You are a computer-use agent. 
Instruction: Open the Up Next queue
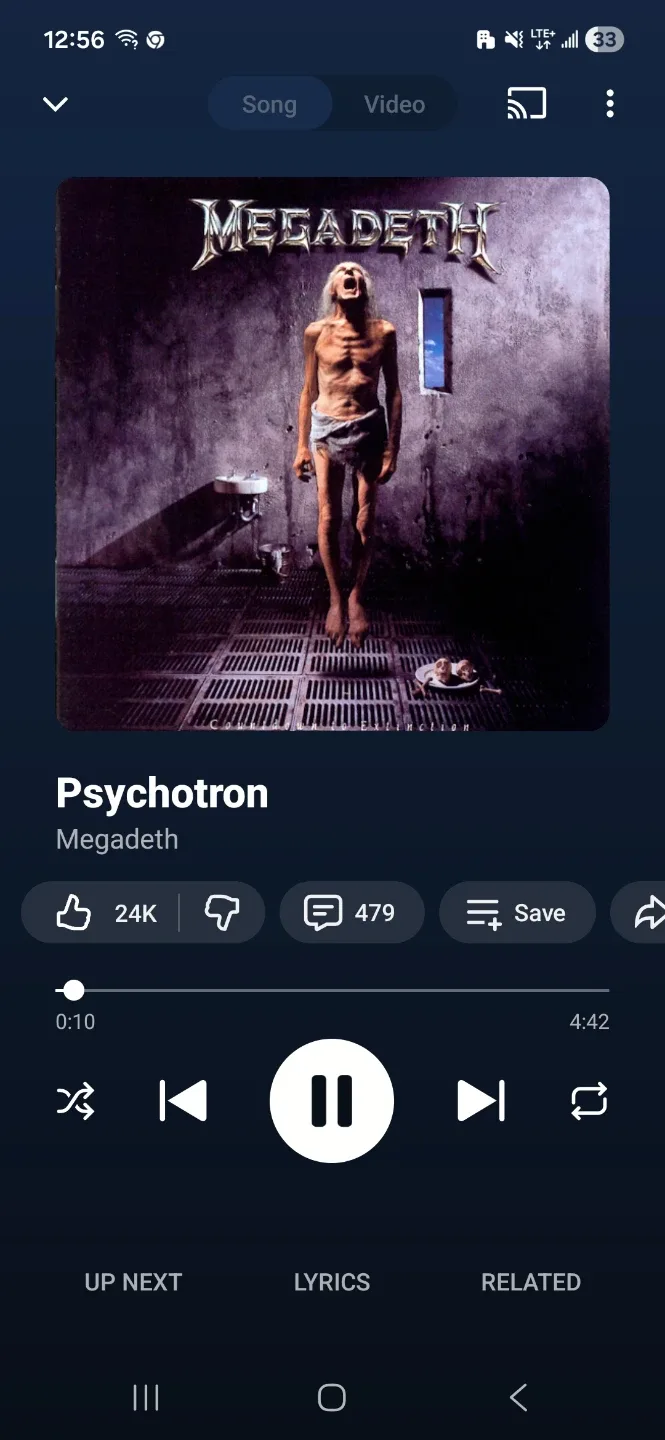pyautogui.click(x=133, y=1282)
